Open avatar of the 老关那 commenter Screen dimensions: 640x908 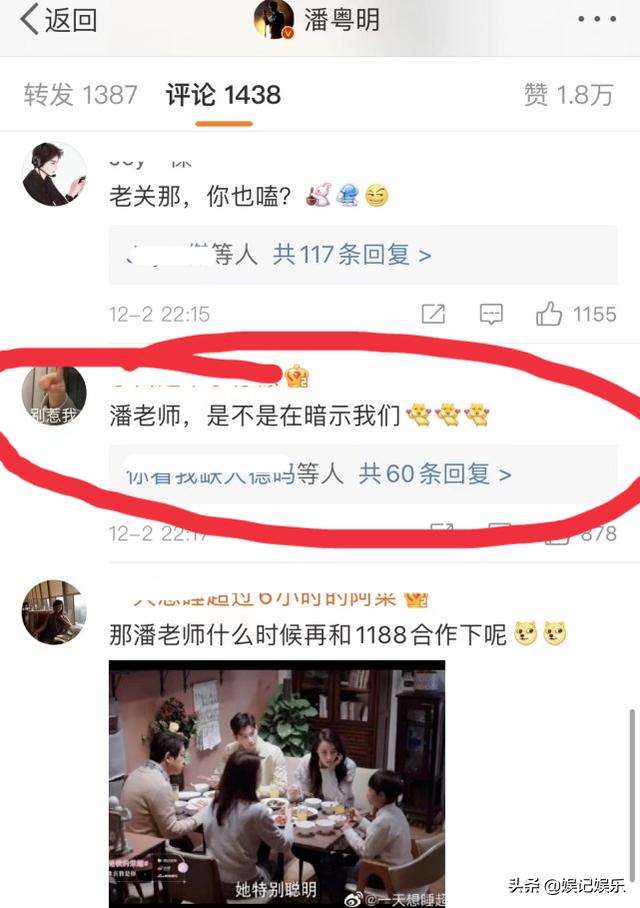coord(54,174)
